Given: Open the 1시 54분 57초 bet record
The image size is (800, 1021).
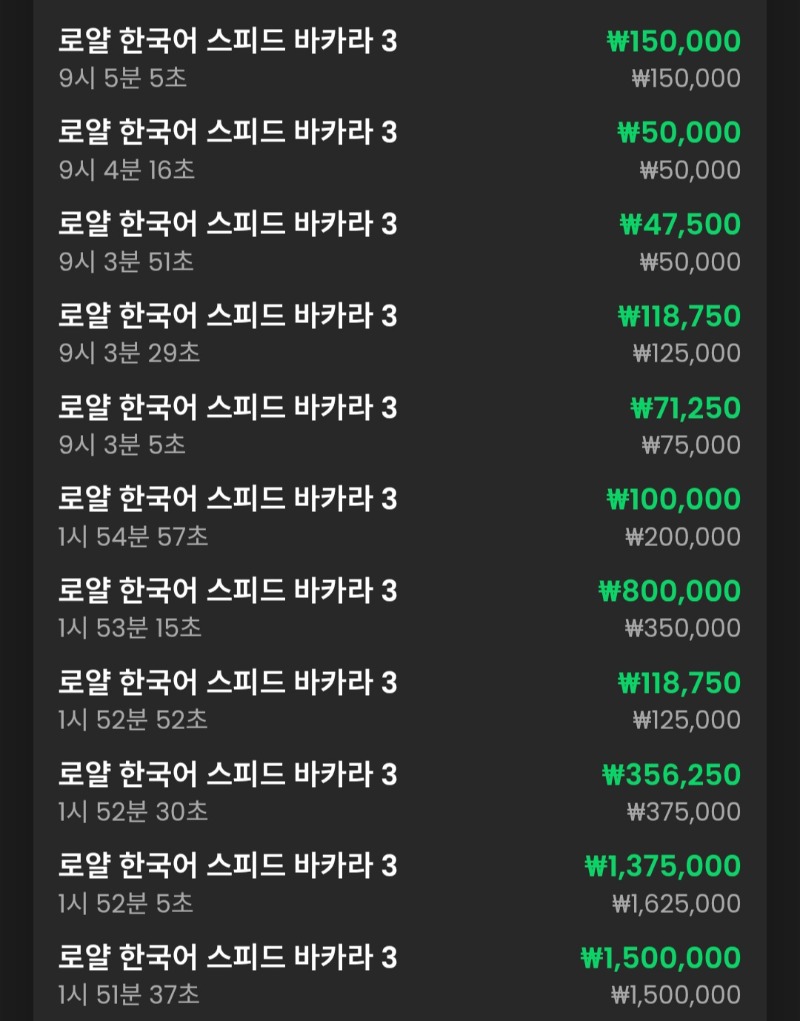Looking at the screenshot, I should tap(400, 517).
